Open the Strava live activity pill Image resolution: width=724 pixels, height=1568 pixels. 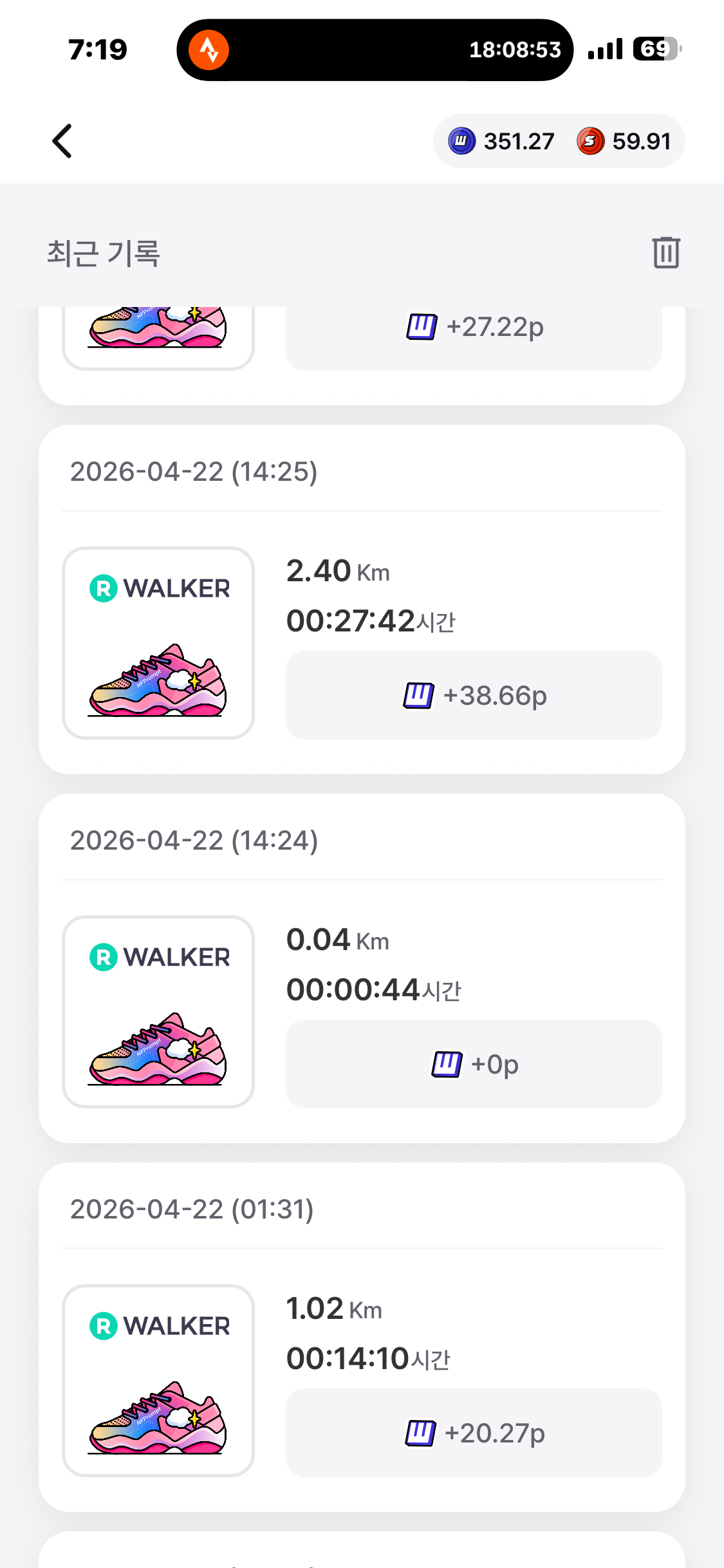(375, 50)
